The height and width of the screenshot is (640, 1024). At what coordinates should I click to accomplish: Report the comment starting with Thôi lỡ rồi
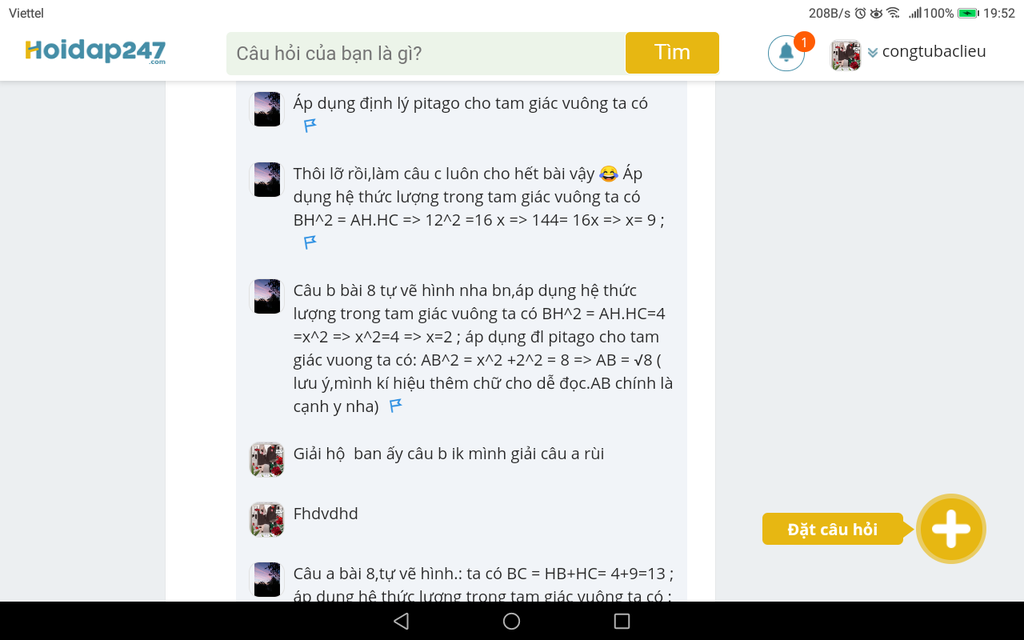(310, 242)
